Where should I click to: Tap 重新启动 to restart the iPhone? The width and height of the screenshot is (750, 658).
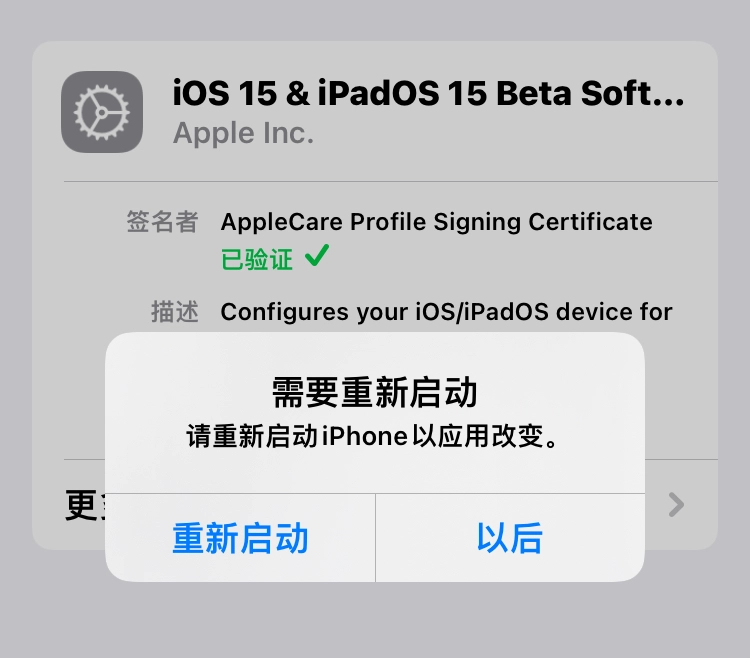240,538
